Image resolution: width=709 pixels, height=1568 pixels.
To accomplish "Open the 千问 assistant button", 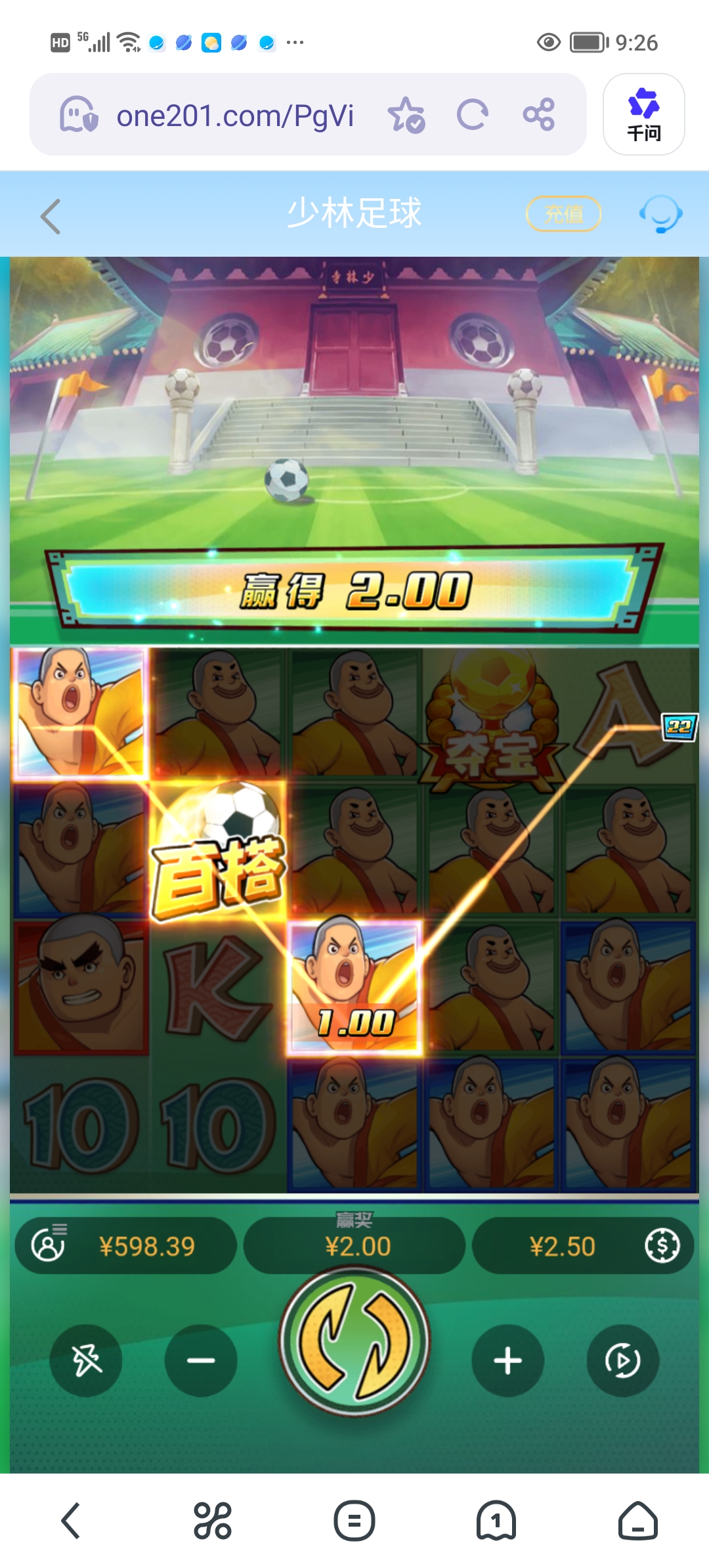I will [x=643, y=115].
